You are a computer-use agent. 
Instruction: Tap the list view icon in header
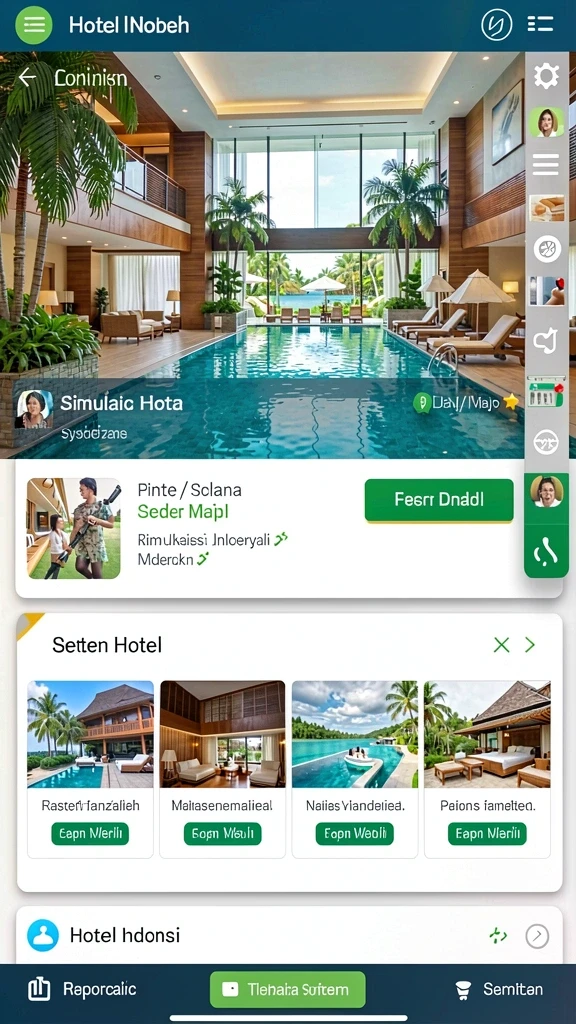(x=540, y=25)
